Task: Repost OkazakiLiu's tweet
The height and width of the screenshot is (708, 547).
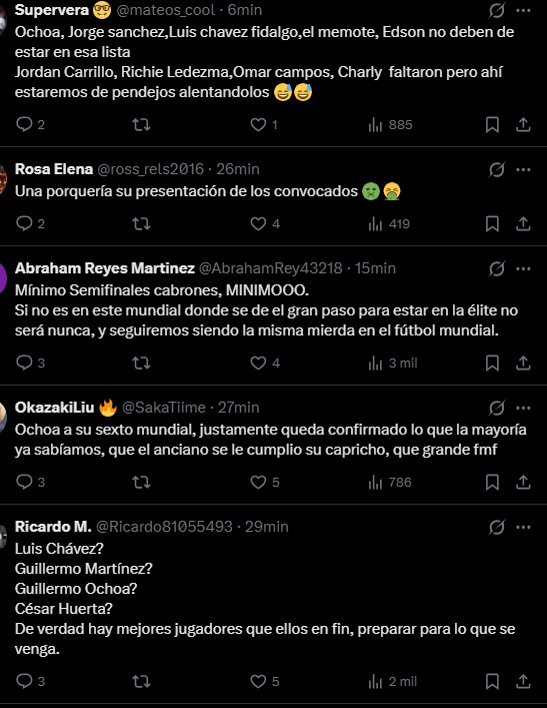Action: click(x=141, y=482)
